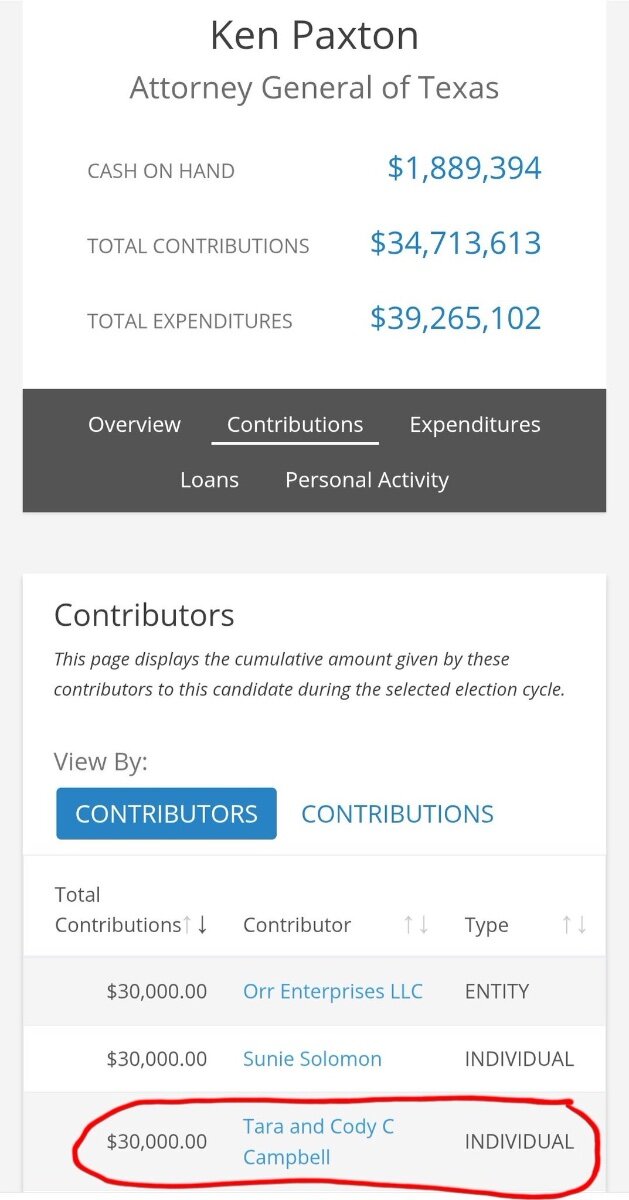This screenshot has width=629, height=1200.
Task: Open Tara and Cody C Campbell link
Action: (319, 1142)
